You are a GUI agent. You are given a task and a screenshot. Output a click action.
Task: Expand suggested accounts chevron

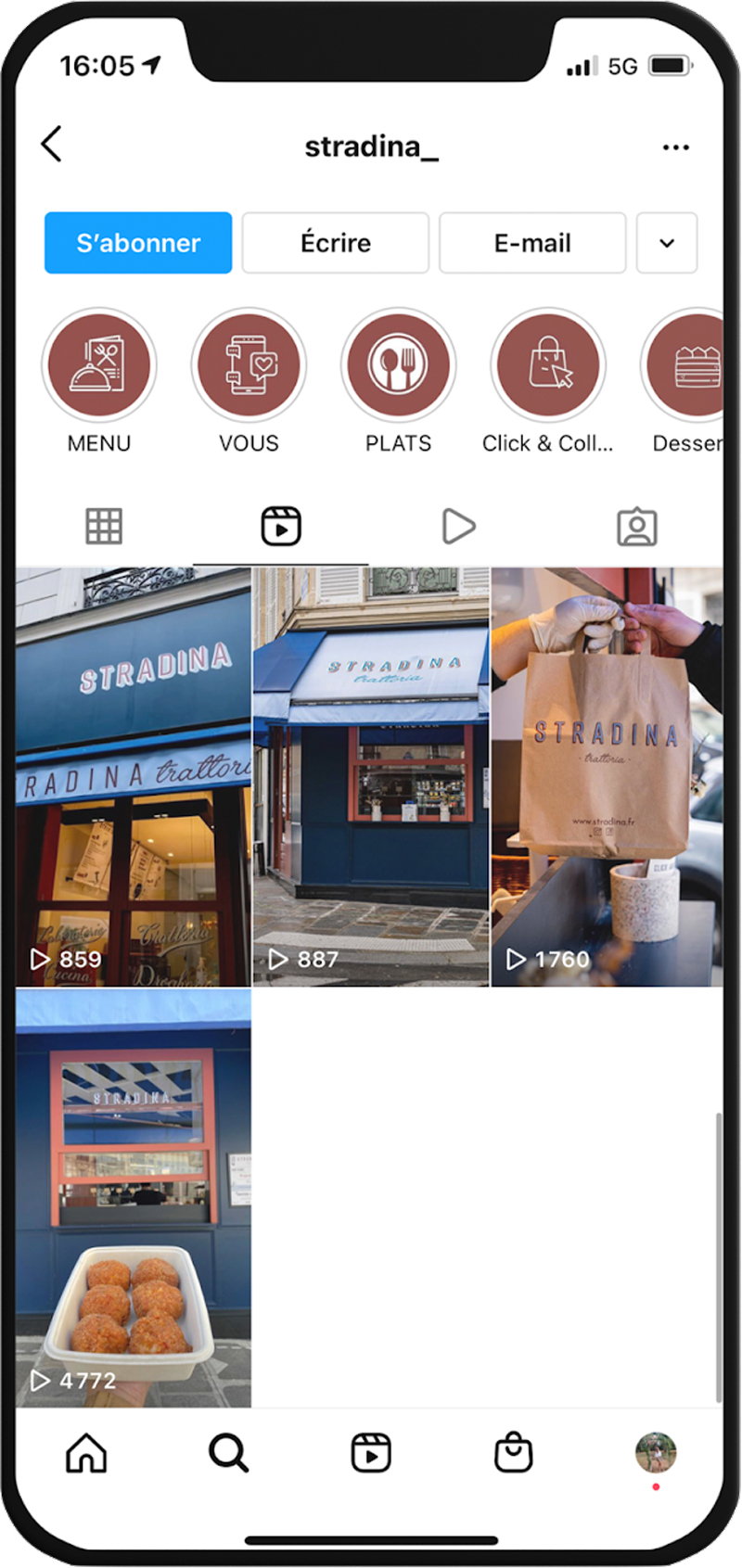666,243
